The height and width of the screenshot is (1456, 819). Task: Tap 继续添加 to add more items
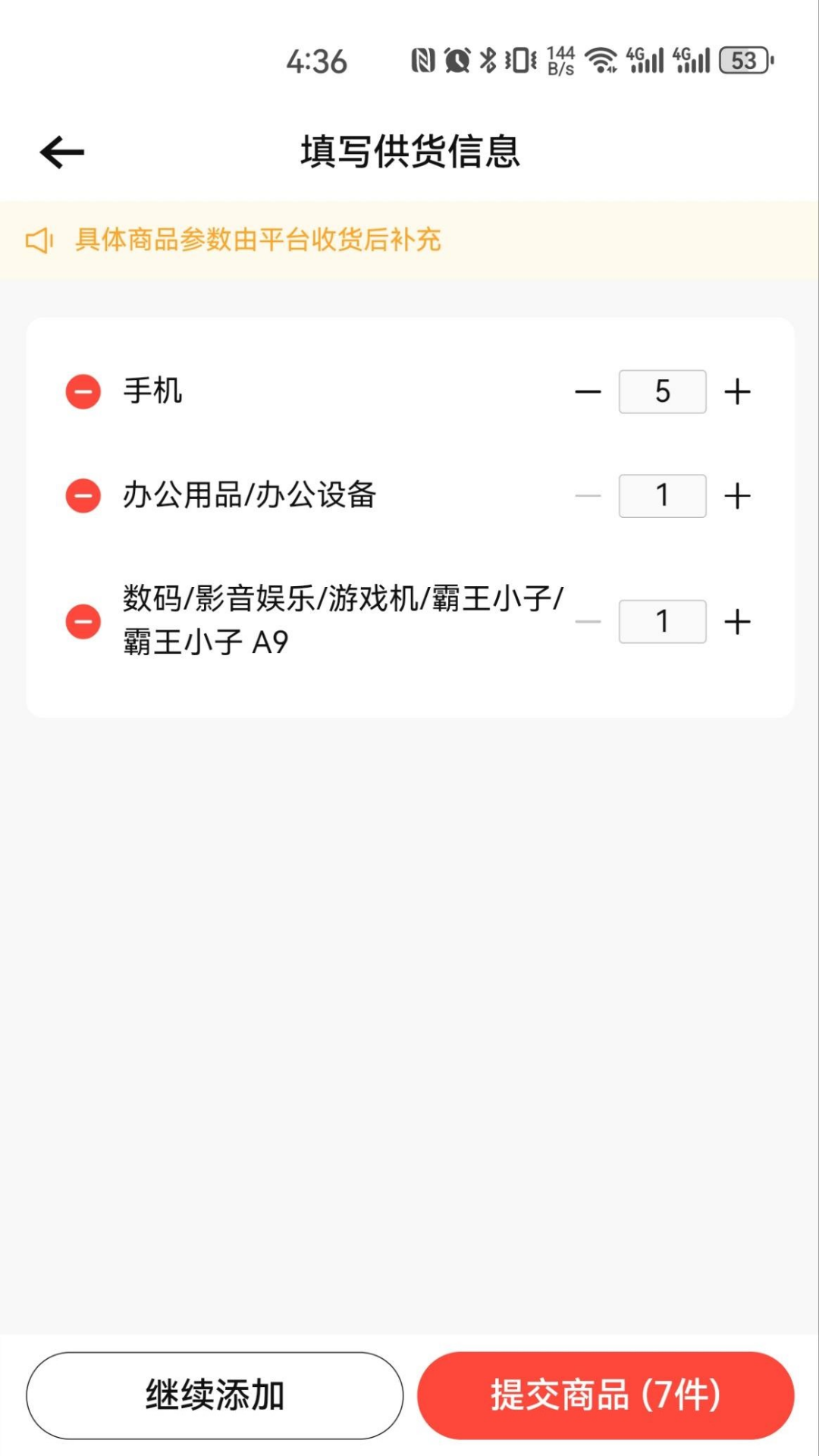pyautogui.click(x=215, y=1395)
